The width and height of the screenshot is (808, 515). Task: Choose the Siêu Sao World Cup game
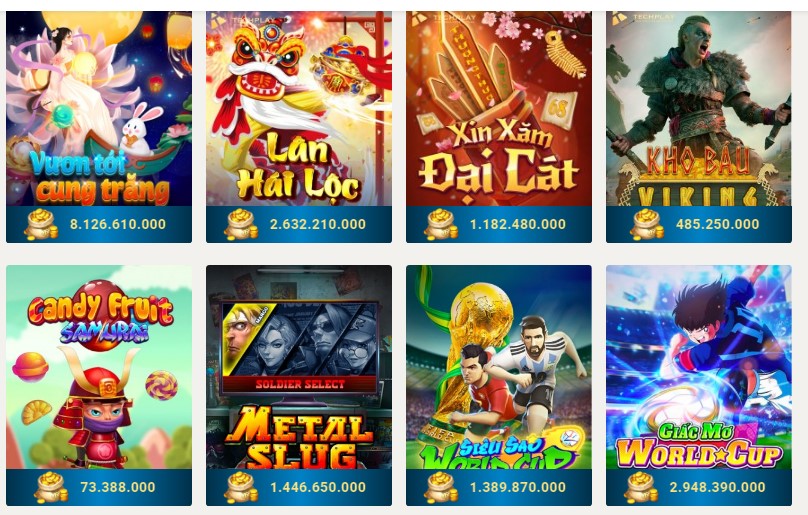498,368
